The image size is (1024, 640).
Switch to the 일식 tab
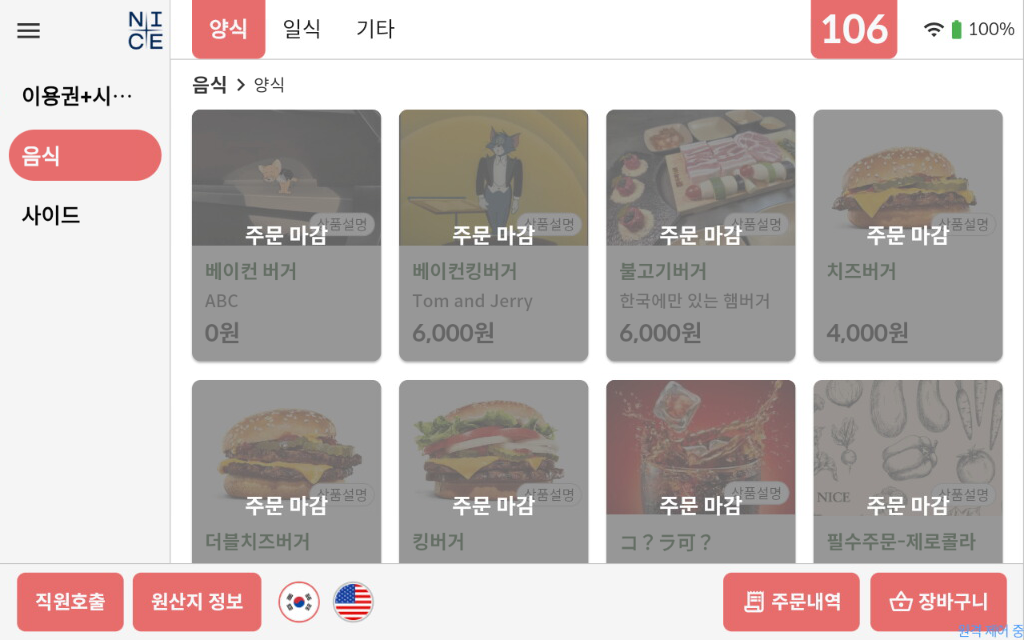(302, 29)
